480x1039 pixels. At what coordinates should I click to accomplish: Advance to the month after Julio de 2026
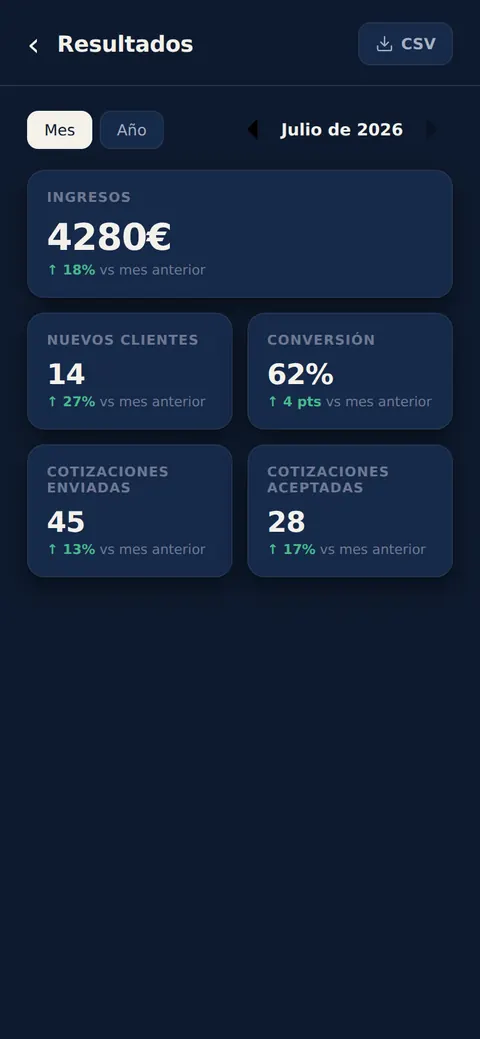coord(431,129)
